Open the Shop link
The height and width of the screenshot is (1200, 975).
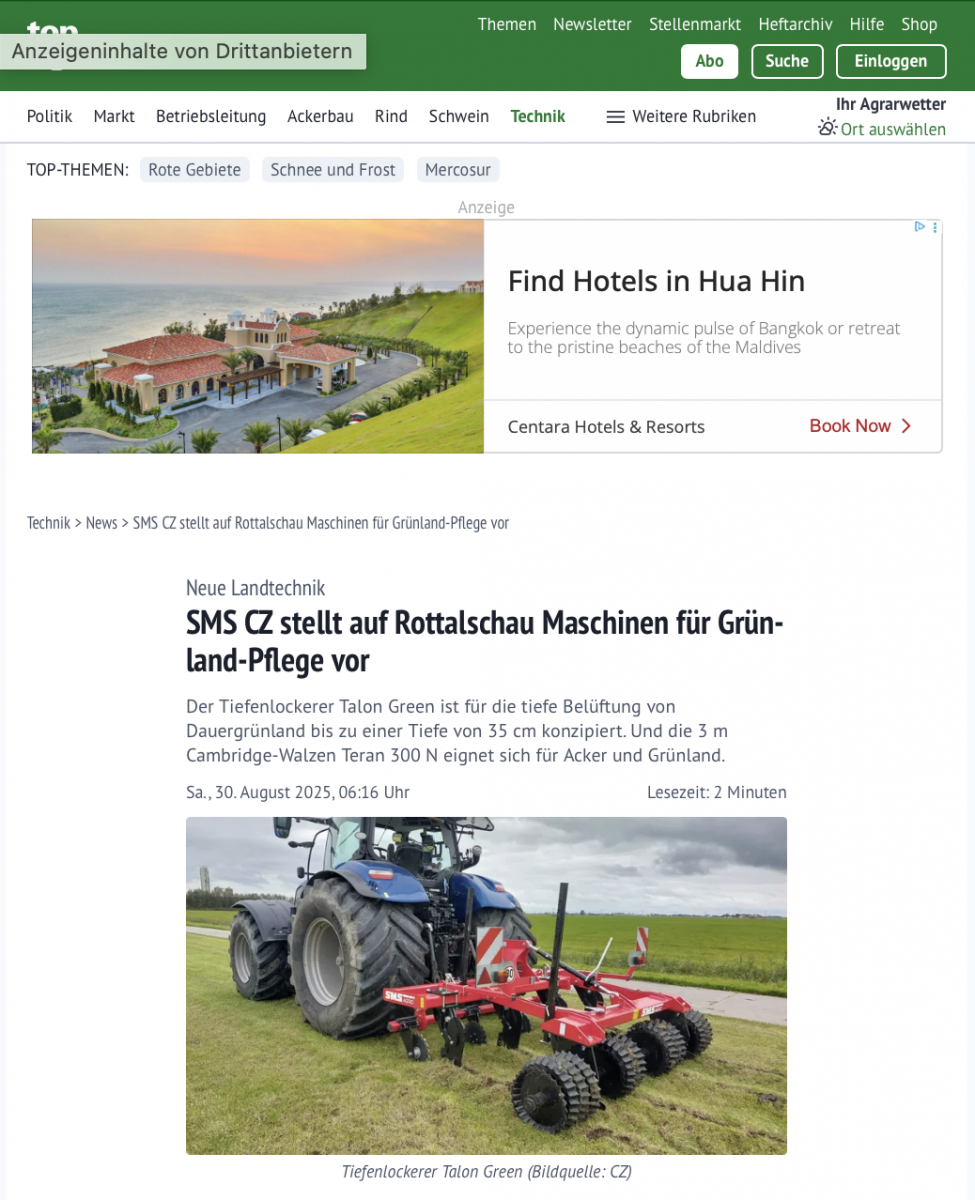tap(918, 24)
